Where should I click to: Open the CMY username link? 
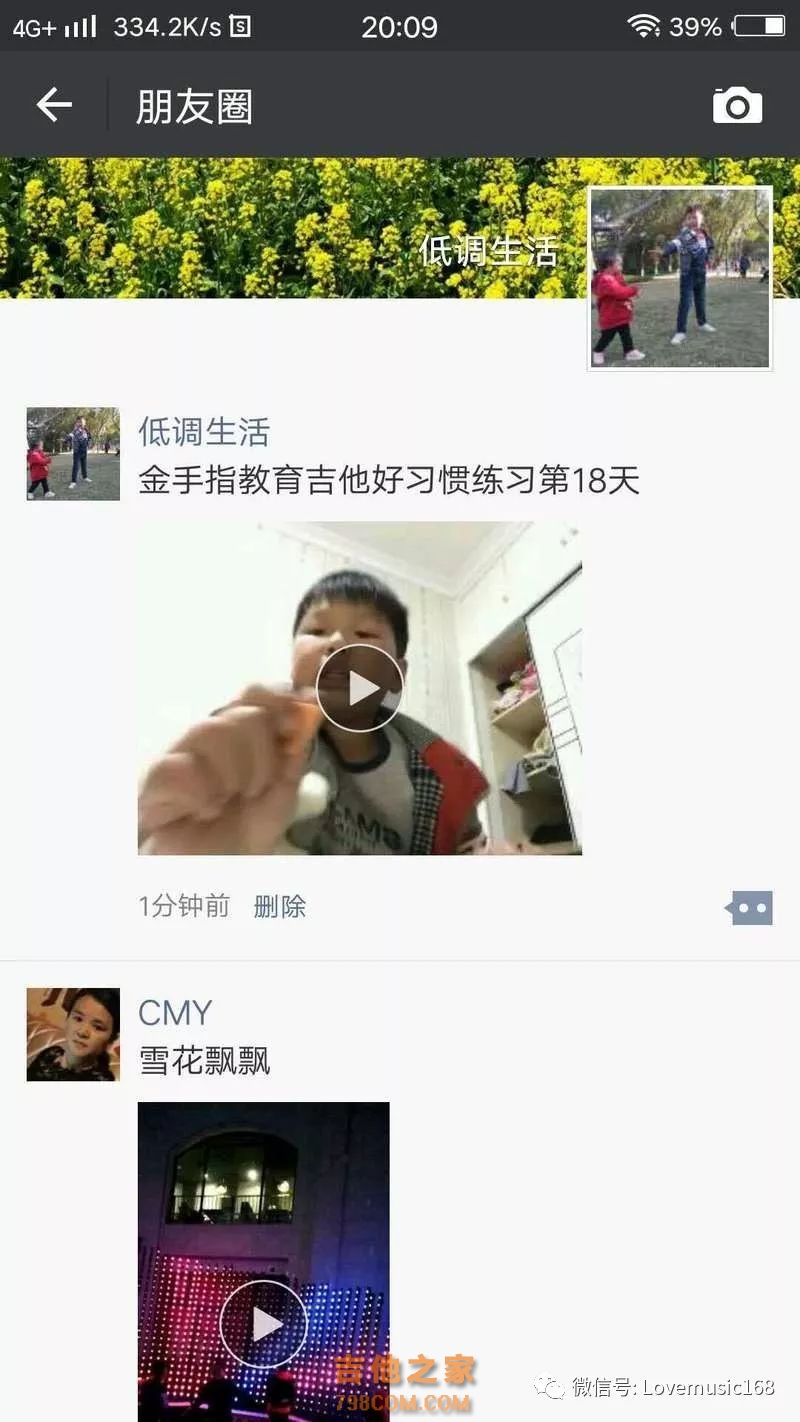click(x=175, y=1013)
